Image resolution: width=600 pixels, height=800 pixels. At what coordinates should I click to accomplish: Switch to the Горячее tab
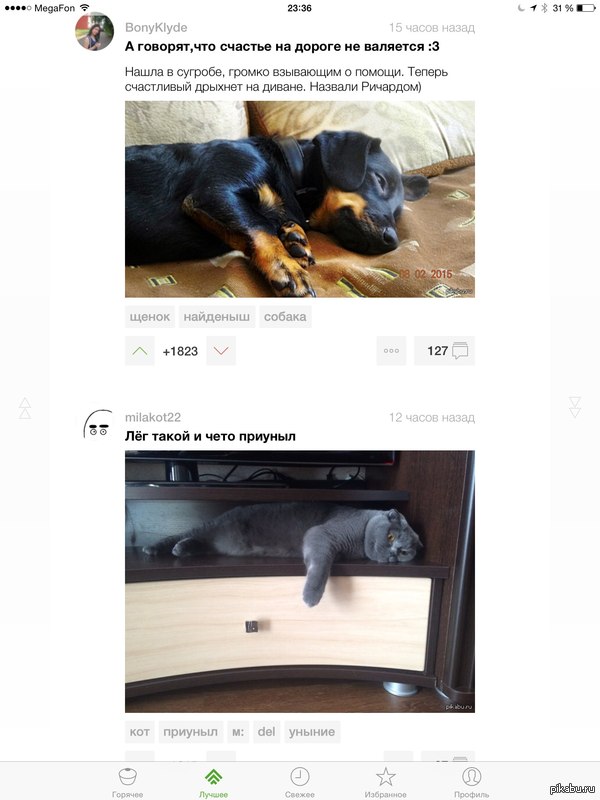click(127, 781)
